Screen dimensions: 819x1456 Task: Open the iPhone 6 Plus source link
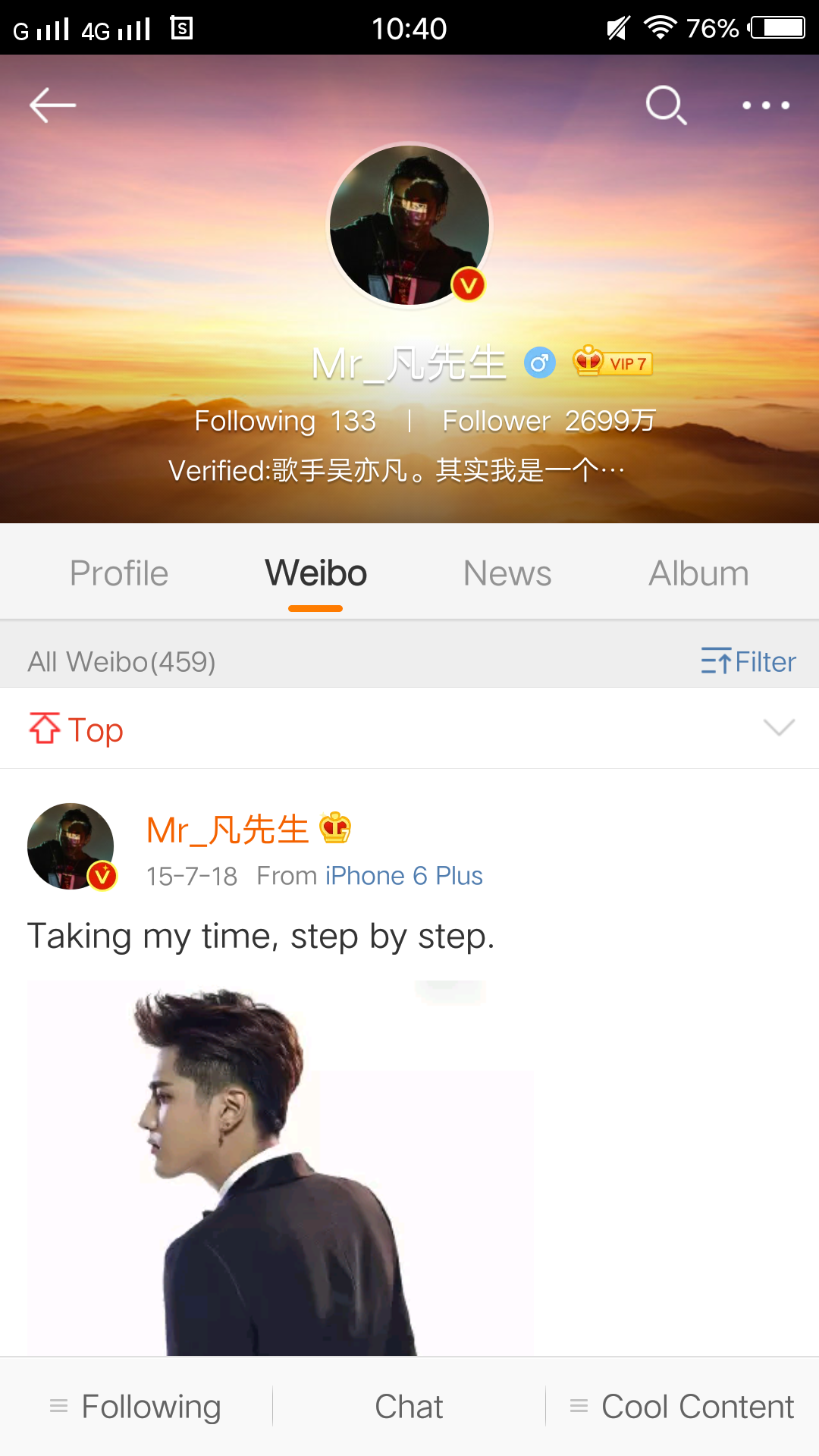click(404, 876)
